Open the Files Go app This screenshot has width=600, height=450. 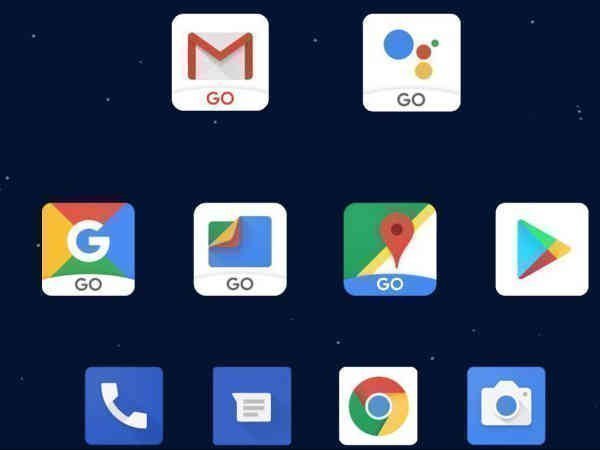(x=240, y=249)
